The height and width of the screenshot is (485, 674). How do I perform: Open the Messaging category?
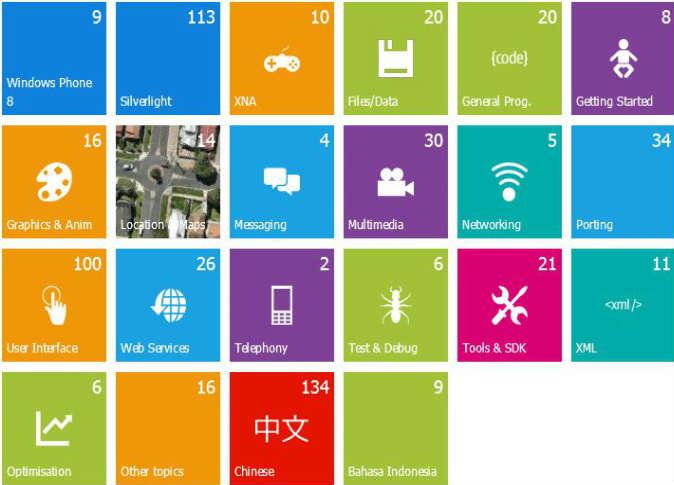click(x=281, y=181)
